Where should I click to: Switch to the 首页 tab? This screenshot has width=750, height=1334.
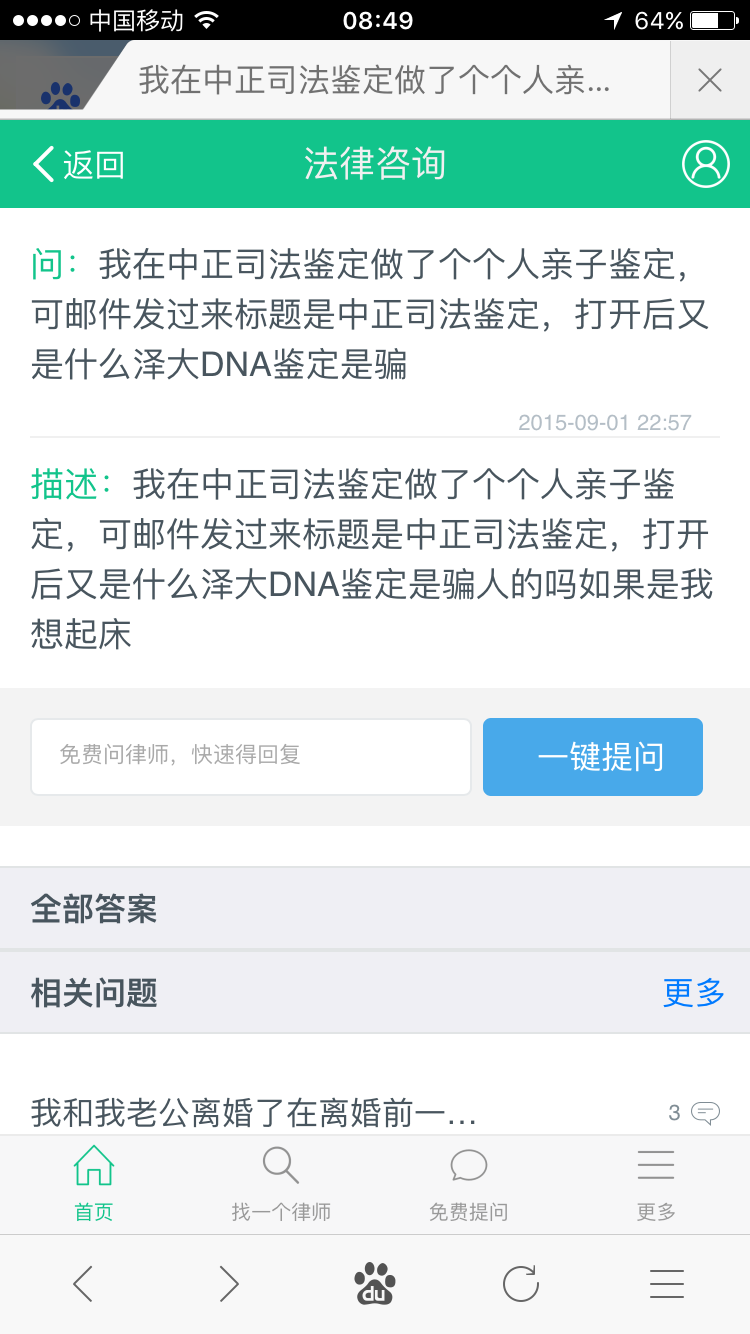click(94, 1185)
